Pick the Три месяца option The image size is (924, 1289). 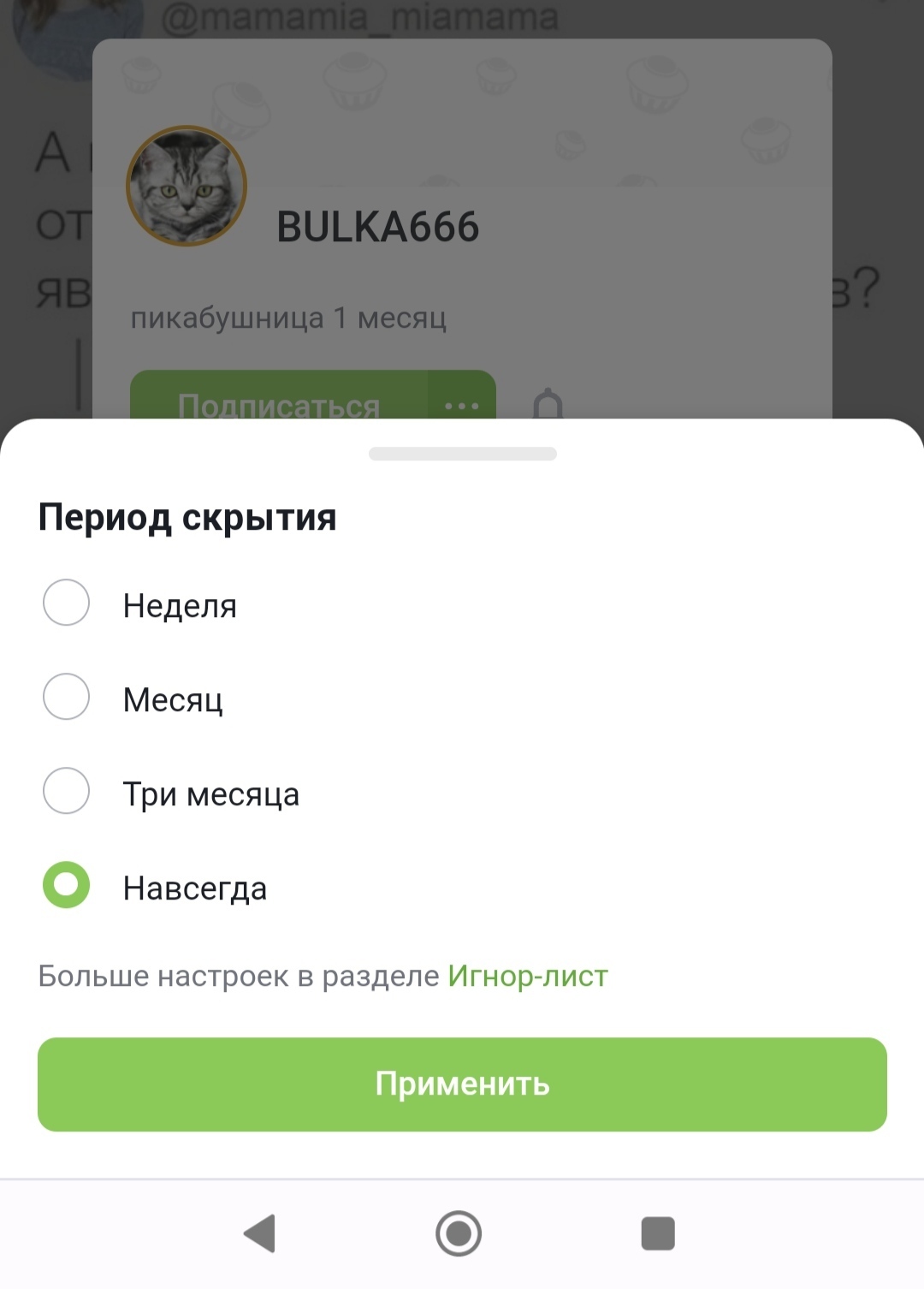click(67, 791)
